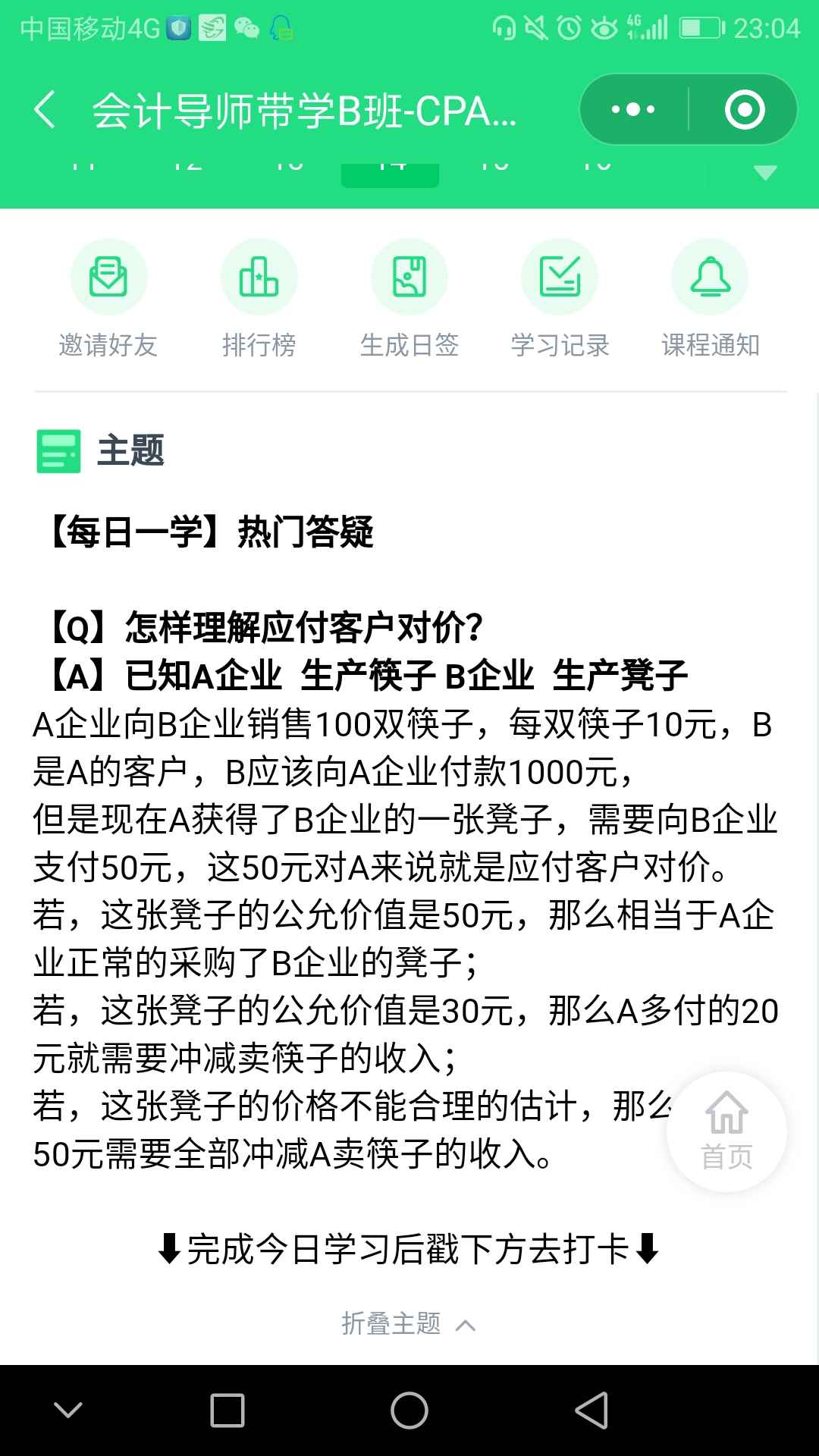This screenshot has height=1456, width=819.
Task: Open the 学习记录 study record icon
Action: coord(559,277)
